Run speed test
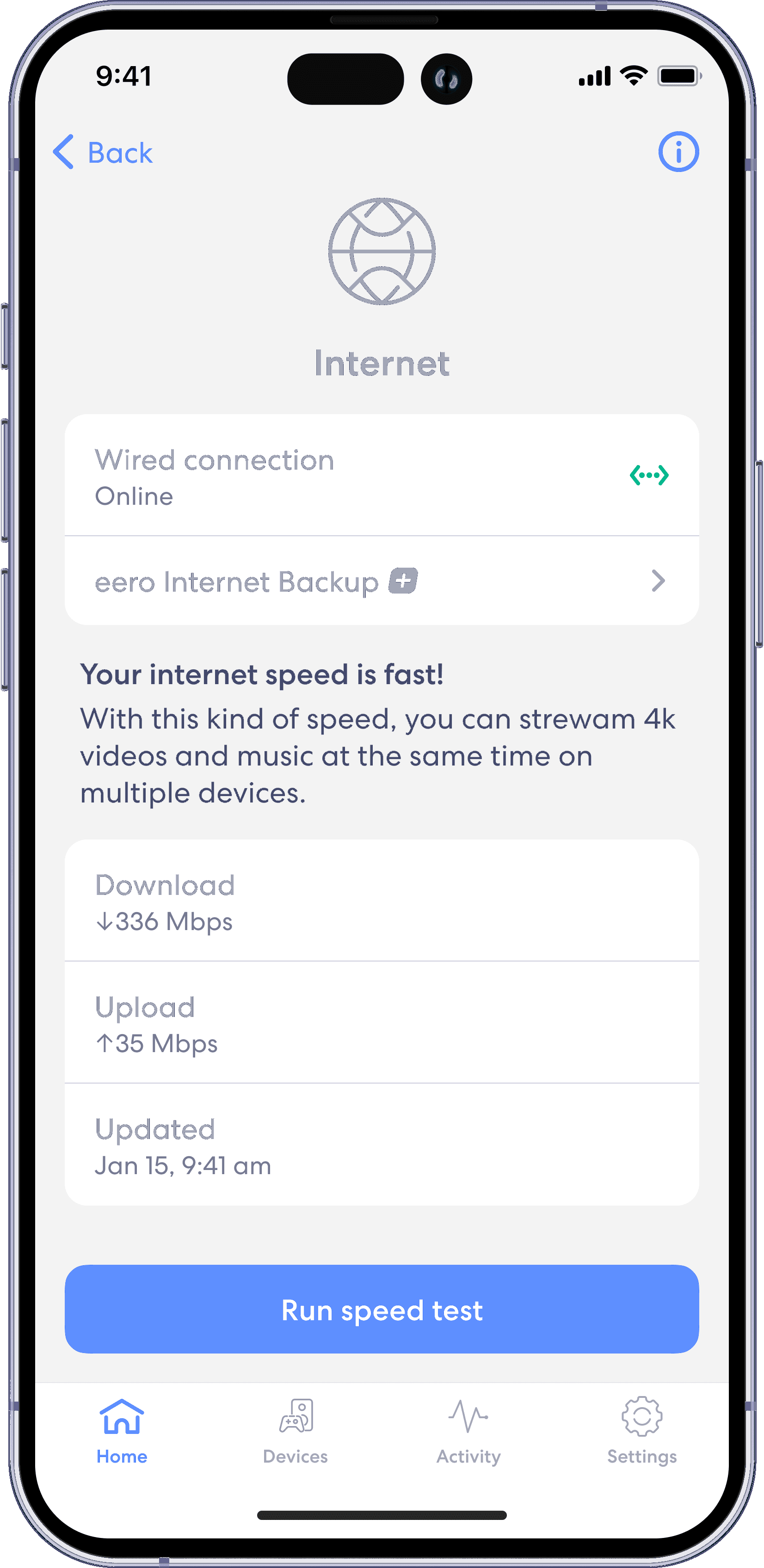This screenshot has width=764, height=1568. coord(381,1309)
